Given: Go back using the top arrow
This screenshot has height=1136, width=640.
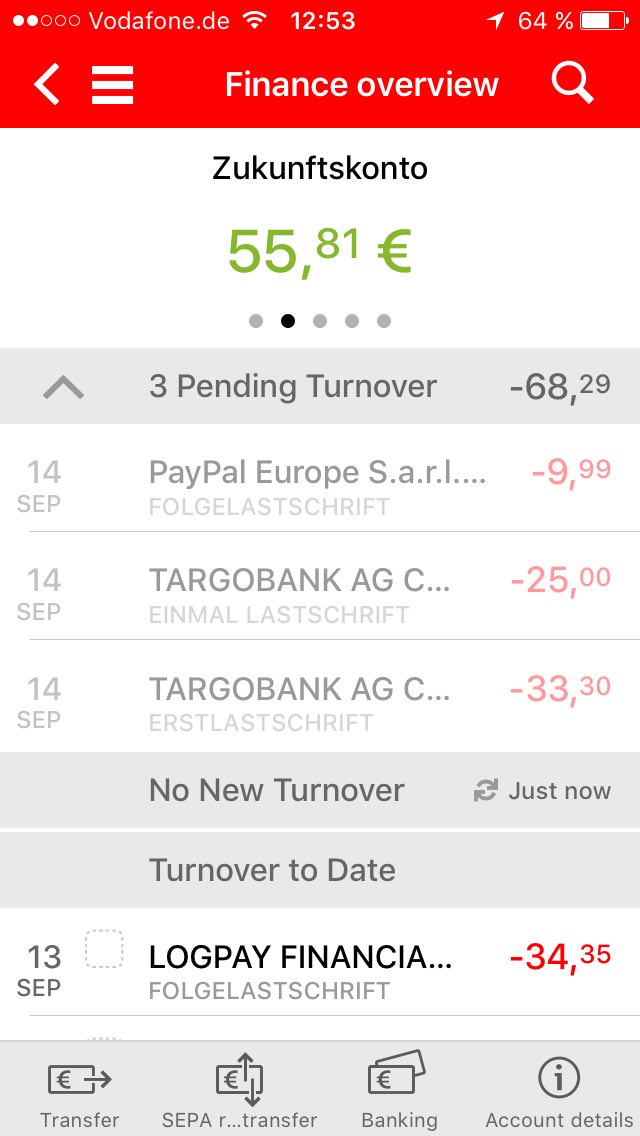Looking at the screenshot, I should click(46, 85).
